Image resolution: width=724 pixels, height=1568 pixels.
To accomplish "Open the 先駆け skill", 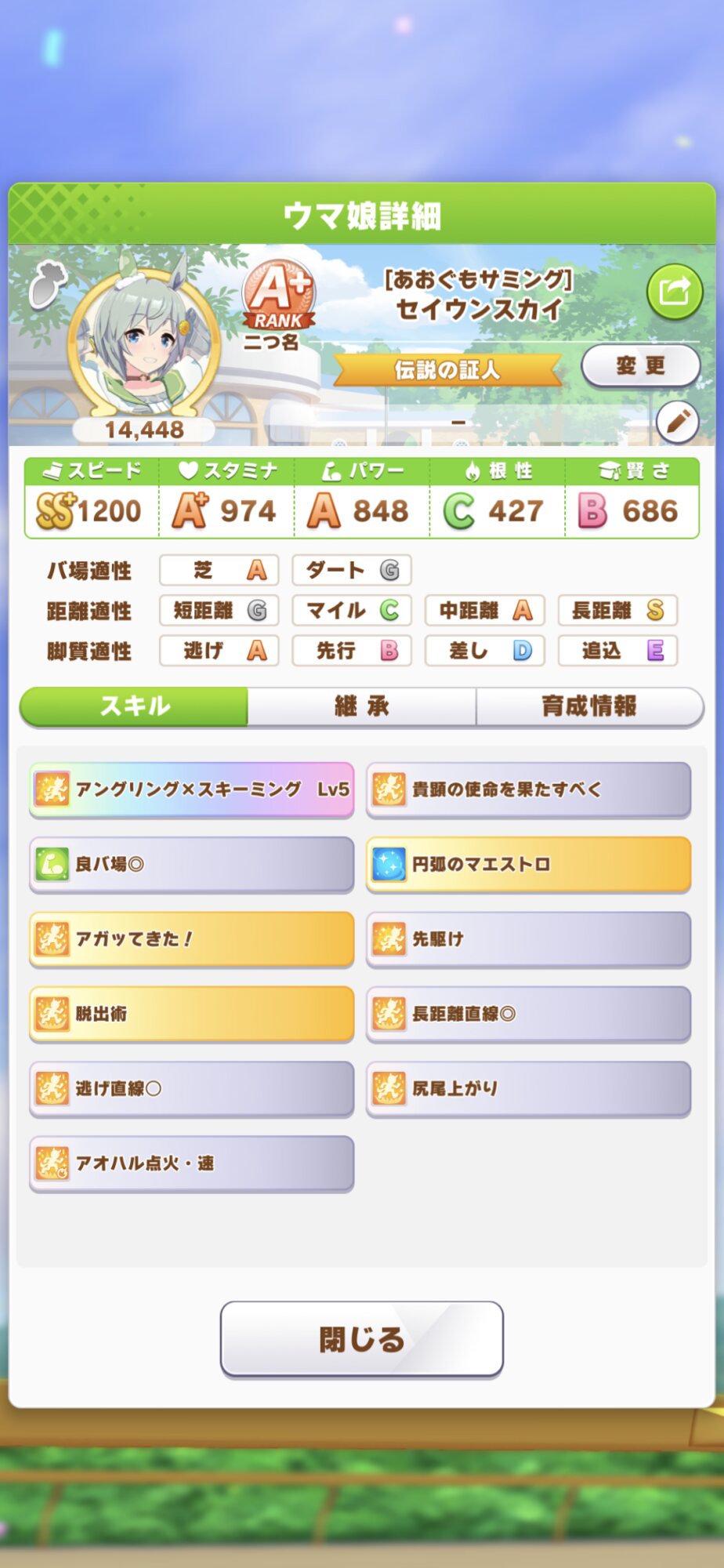I will click(528, 938).
